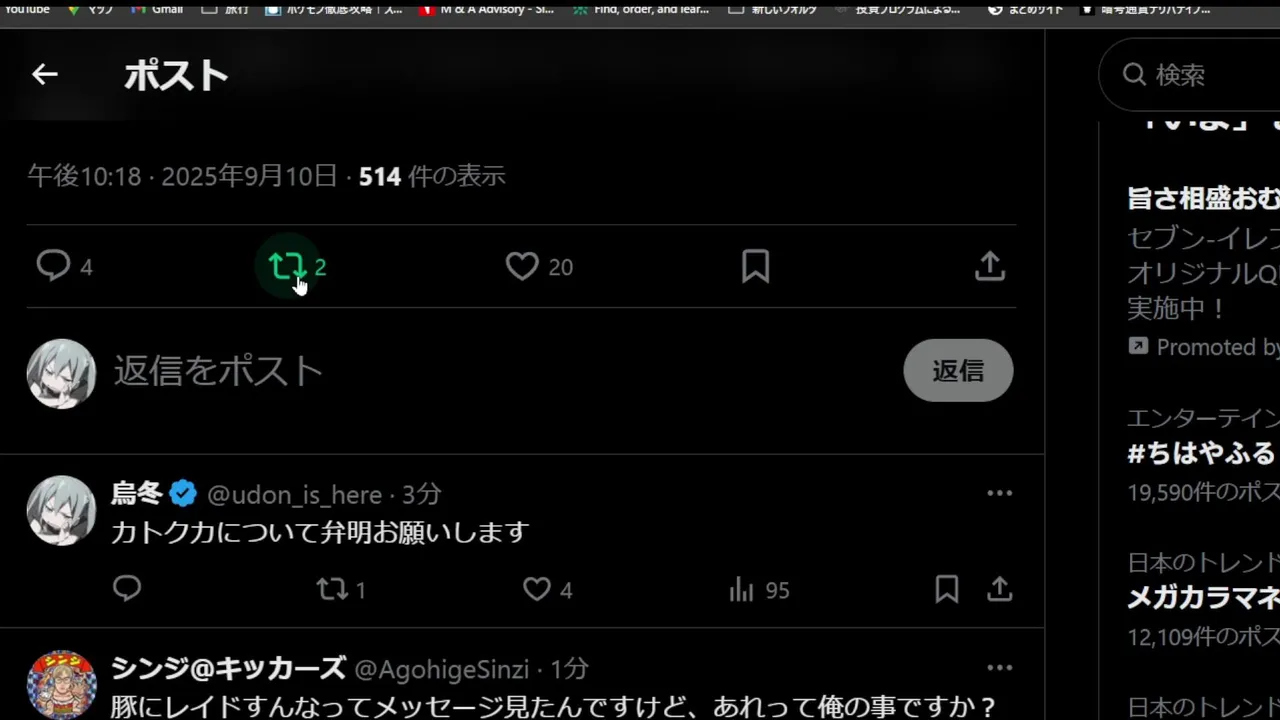The height and width of the screenshot is (720, 1280).
Task: Open the 514 件の表示 view count
Action: coord(432,177)
